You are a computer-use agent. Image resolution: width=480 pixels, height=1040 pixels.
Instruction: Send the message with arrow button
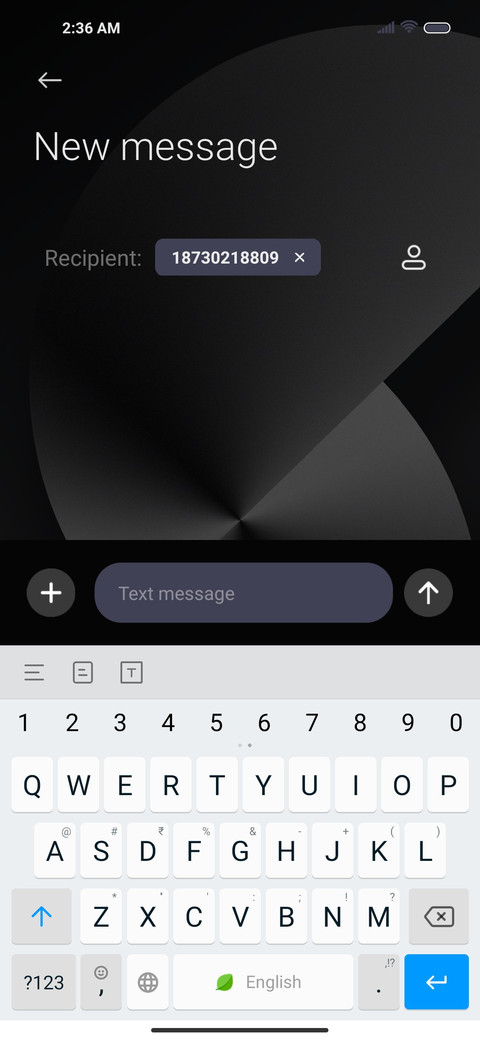coord(428,592)
